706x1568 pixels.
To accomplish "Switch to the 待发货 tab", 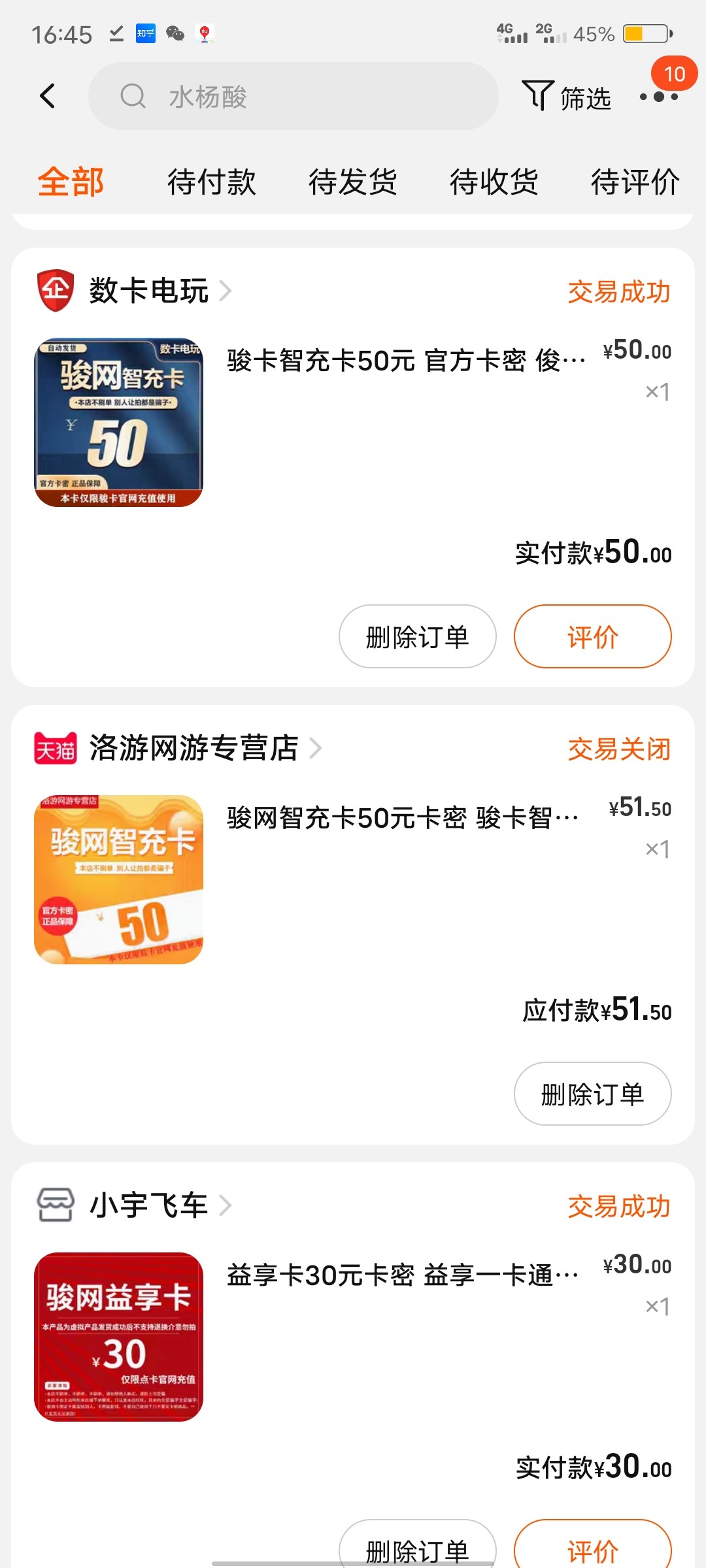I will click(x=352, y=182).
